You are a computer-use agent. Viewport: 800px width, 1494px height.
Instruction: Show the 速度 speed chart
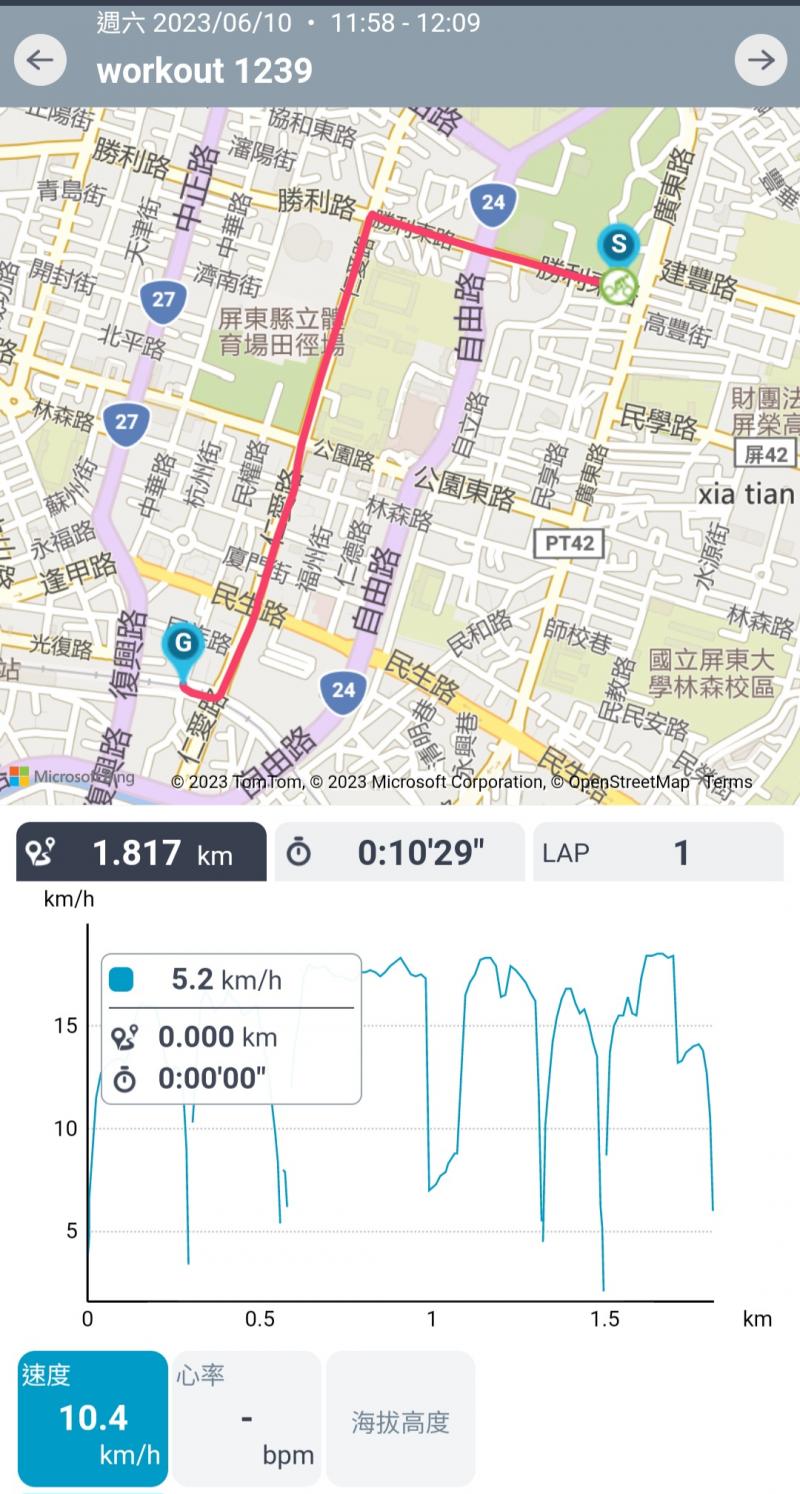(92, 1418)
